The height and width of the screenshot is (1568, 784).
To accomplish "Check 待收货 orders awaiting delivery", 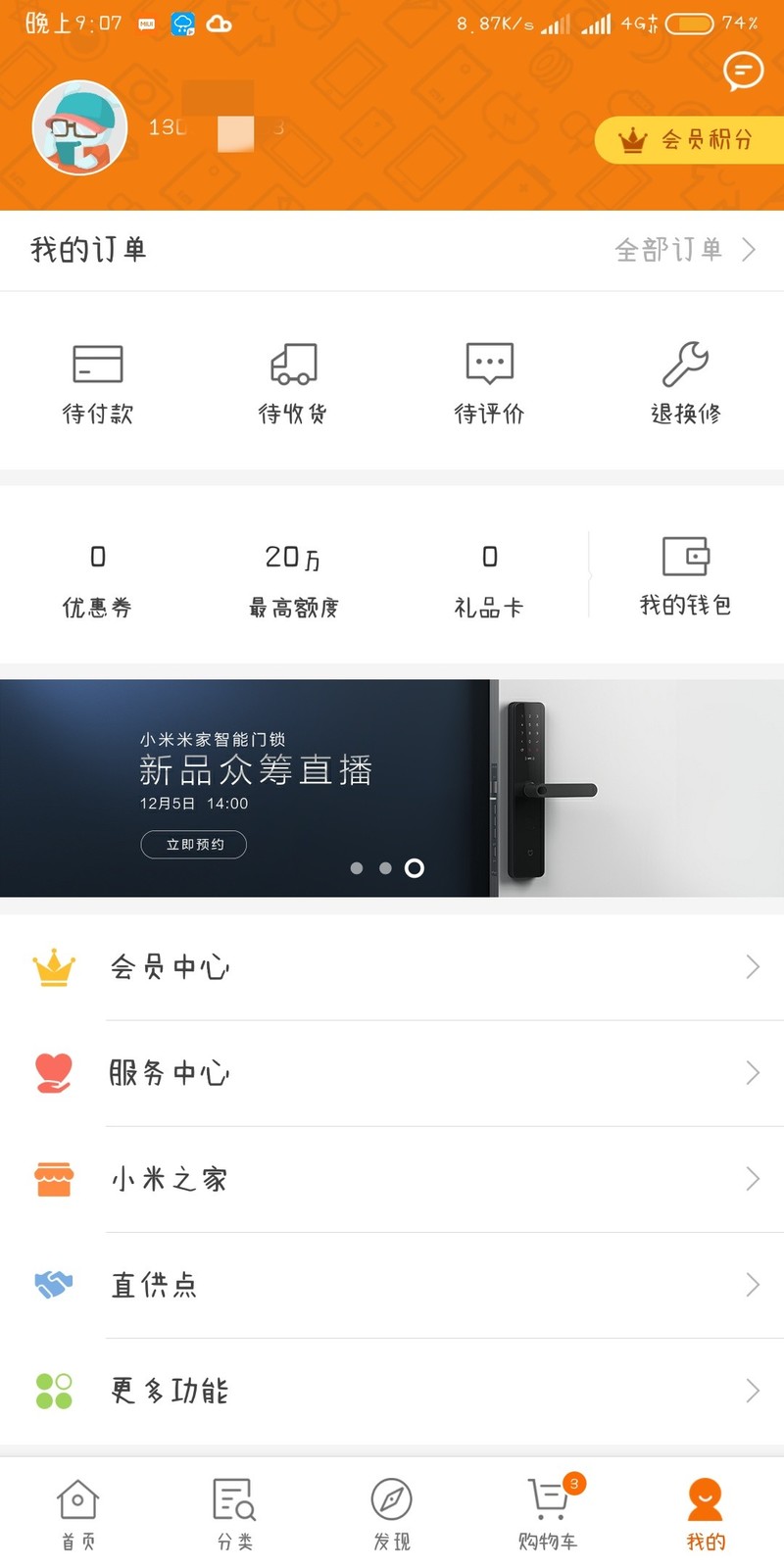I will [x=293, y=383].
